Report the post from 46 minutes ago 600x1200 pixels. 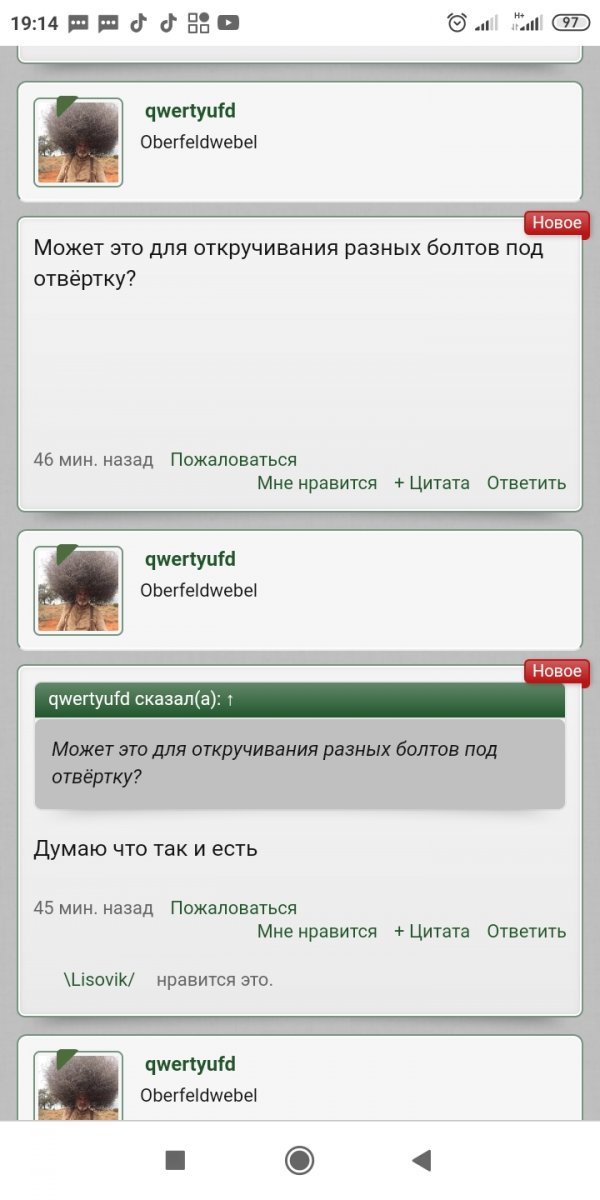tap(233, 460)
